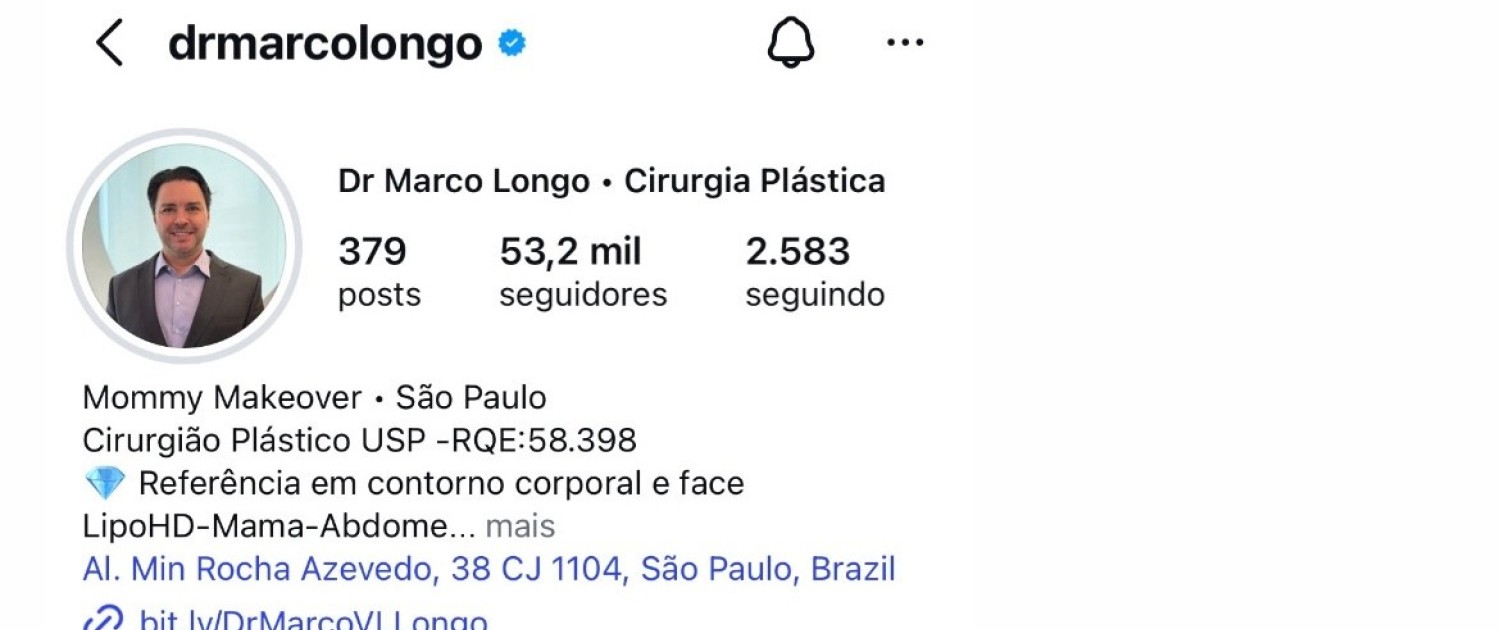1500x630 pixels.
Task: Open the three-dot overflow menu
Action: 905,43
